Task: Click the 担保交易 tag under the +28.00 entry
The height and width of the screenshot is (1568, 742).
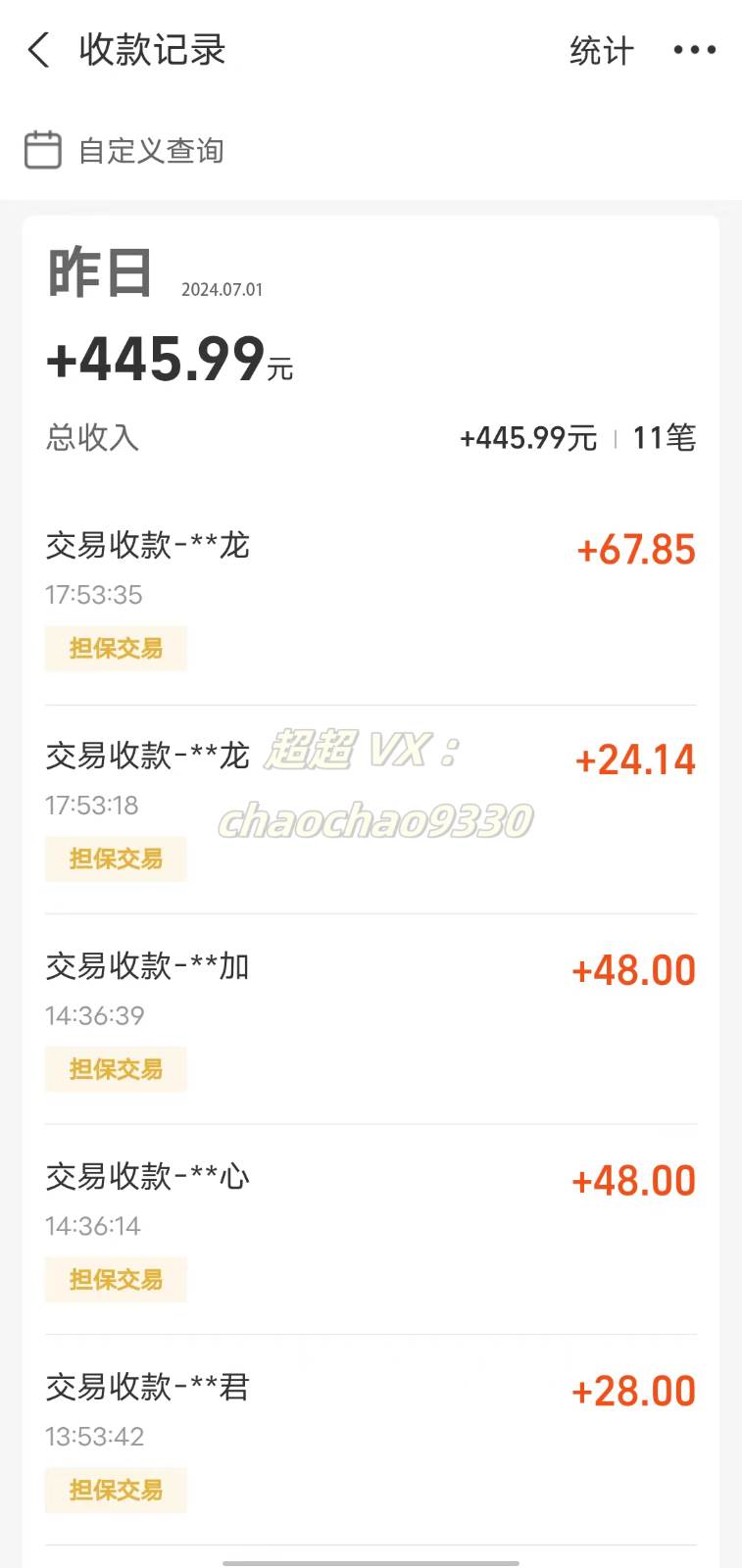Action: coord(116,1490)
